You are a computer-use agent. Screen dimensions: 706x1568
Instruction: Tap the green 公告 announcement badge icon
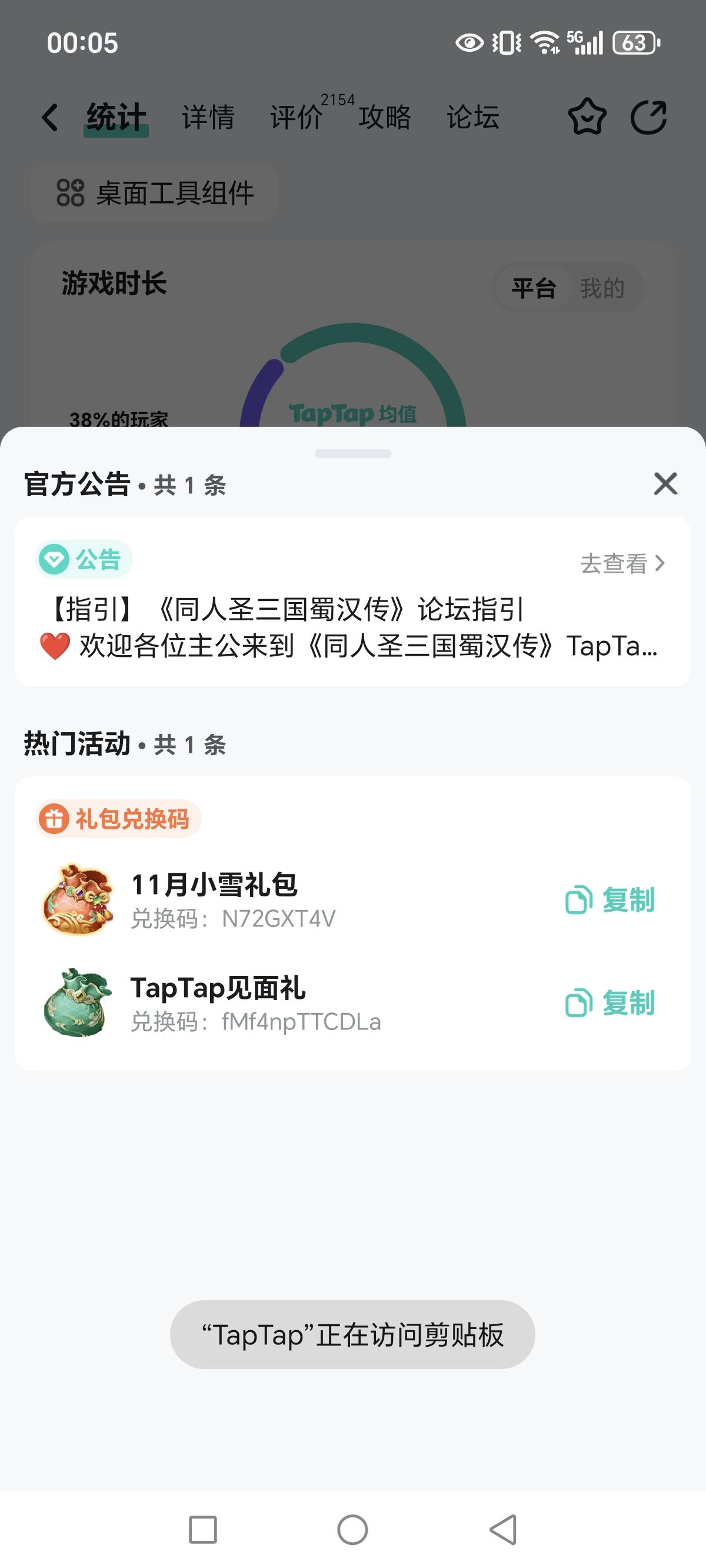click(x=54, y=559)
